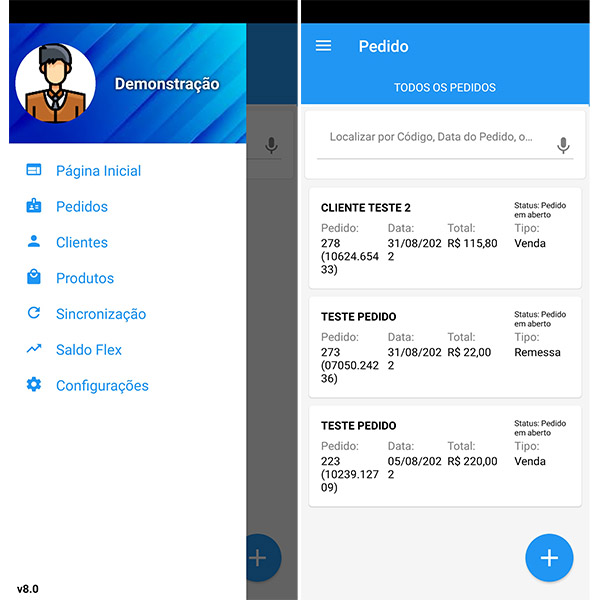
Task: Open Configurações in the drawer menu
Action: point(102,386)
